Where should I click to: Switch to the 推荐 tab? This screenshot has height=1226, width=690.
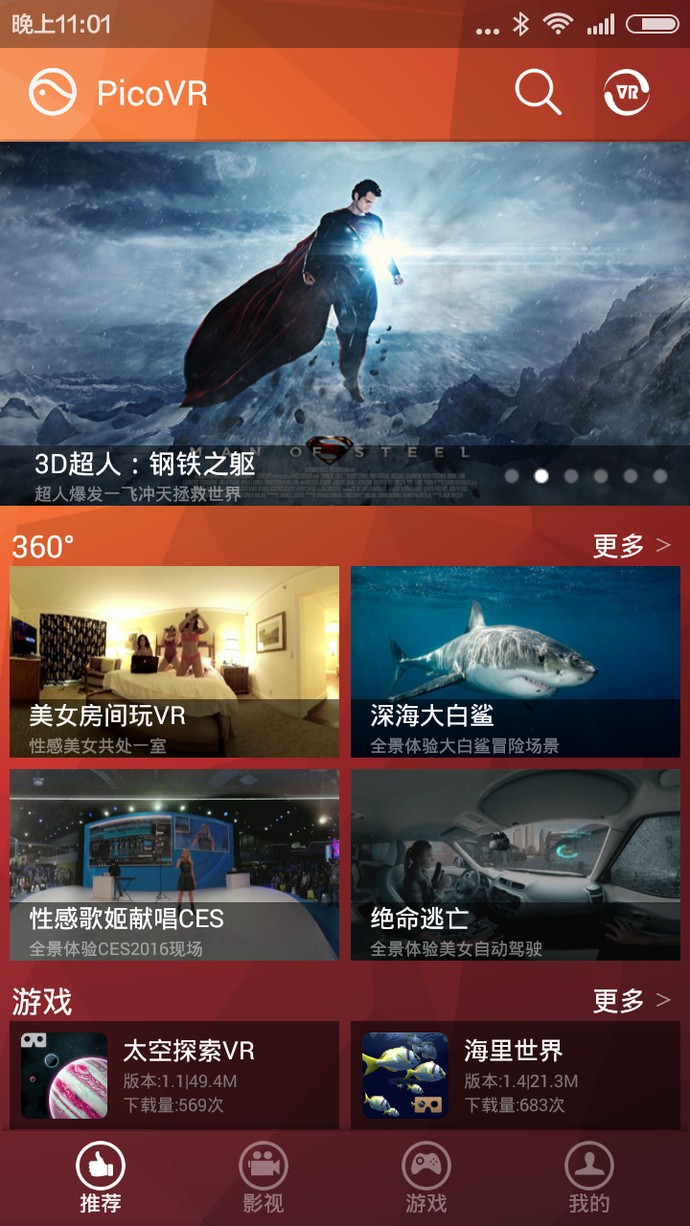pos(100,1178)
